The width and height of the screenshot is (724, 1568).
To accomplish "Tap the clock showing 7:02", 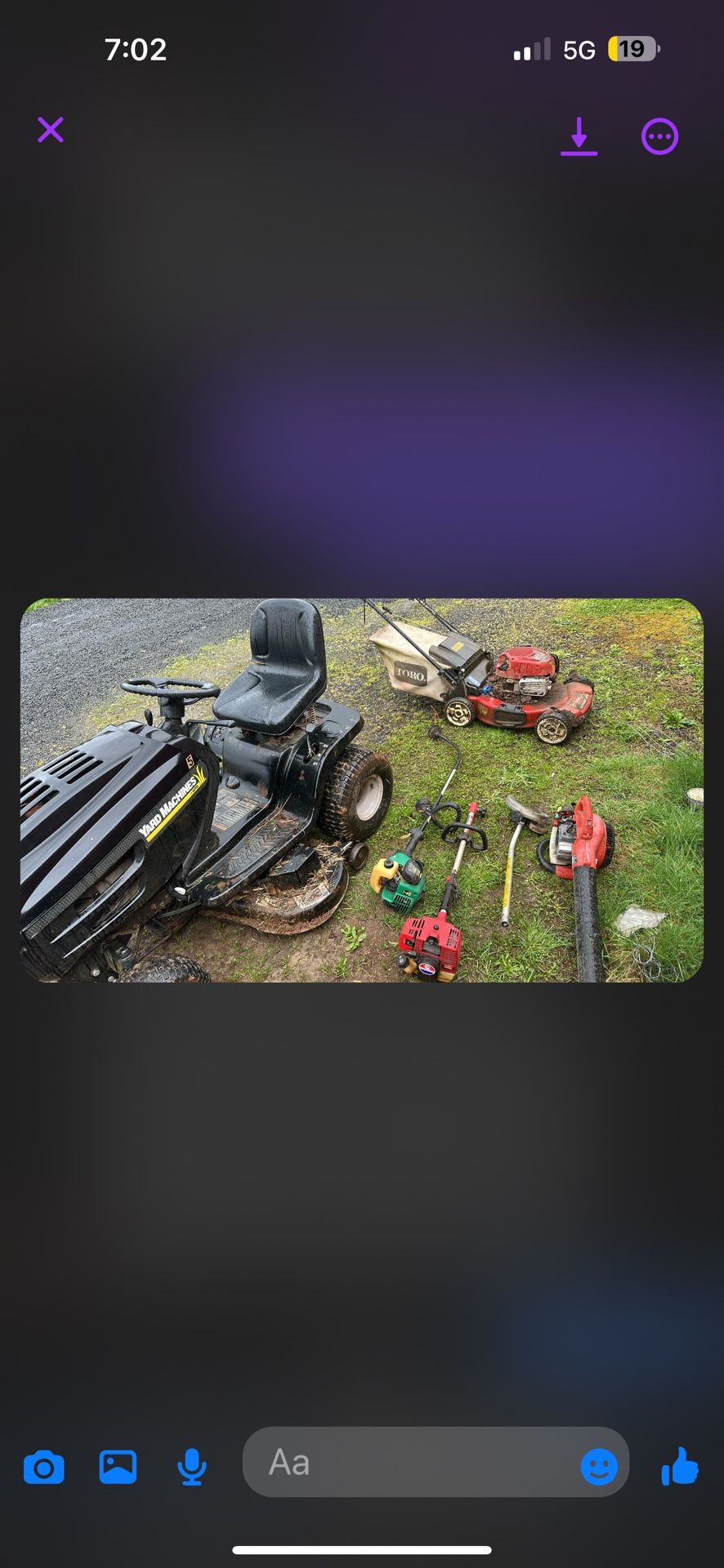I will [136, 50].
